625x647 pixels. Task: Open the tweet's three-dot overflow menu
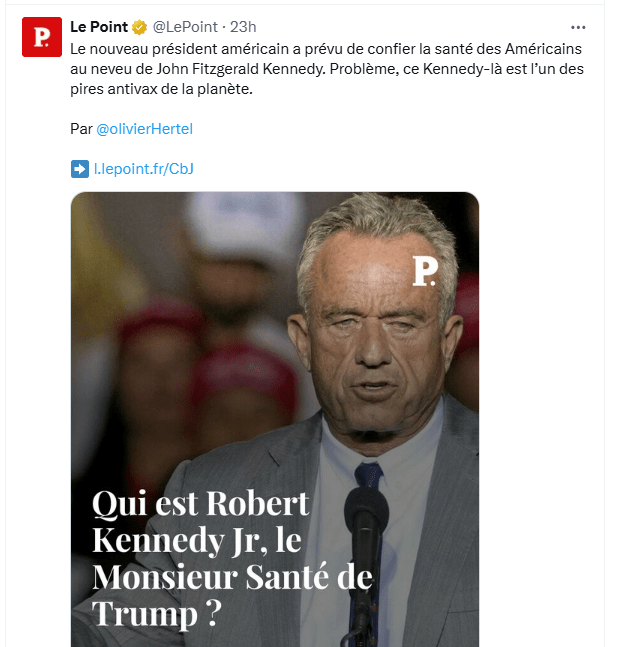click(578, 26)
